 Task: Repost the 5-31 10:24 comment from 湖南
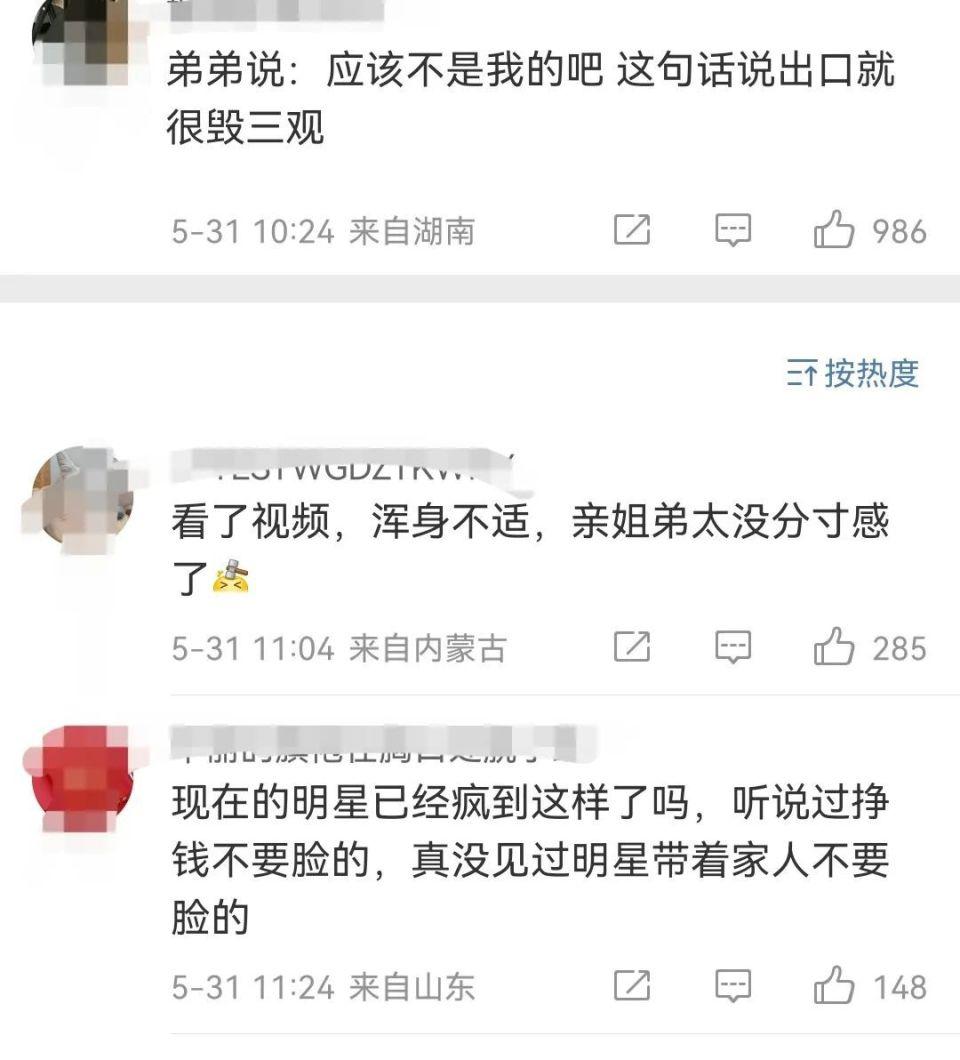pyautogui.click(x=631, y=232)
